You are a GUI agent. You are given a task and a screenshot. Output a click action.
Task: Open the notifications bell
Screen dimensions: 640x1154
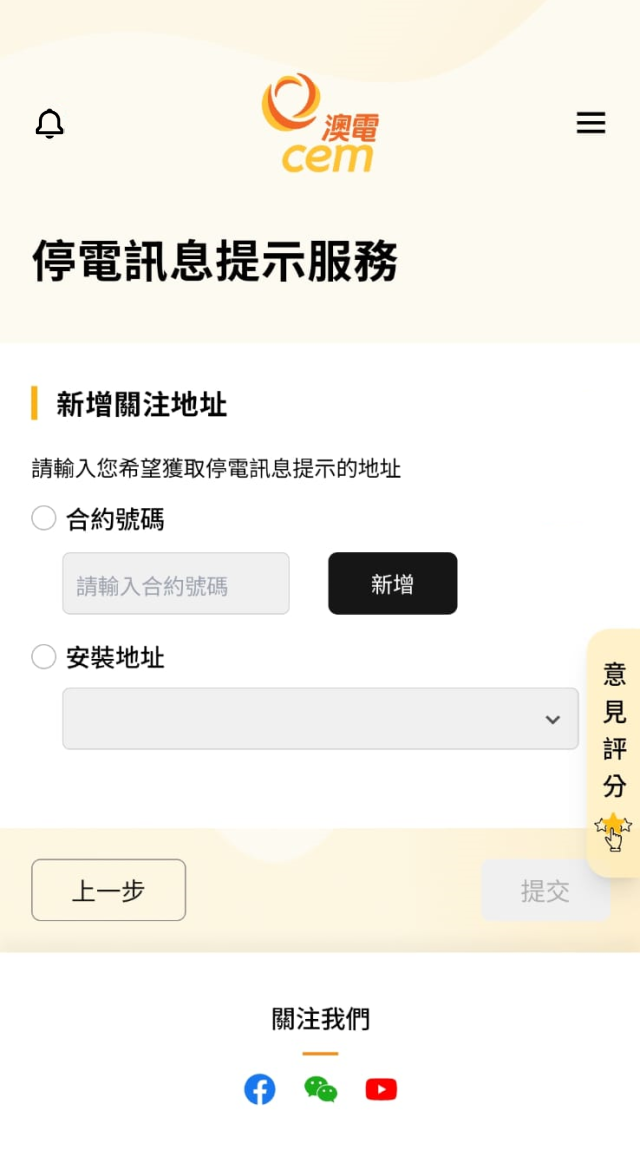click(x=50, y=124)
